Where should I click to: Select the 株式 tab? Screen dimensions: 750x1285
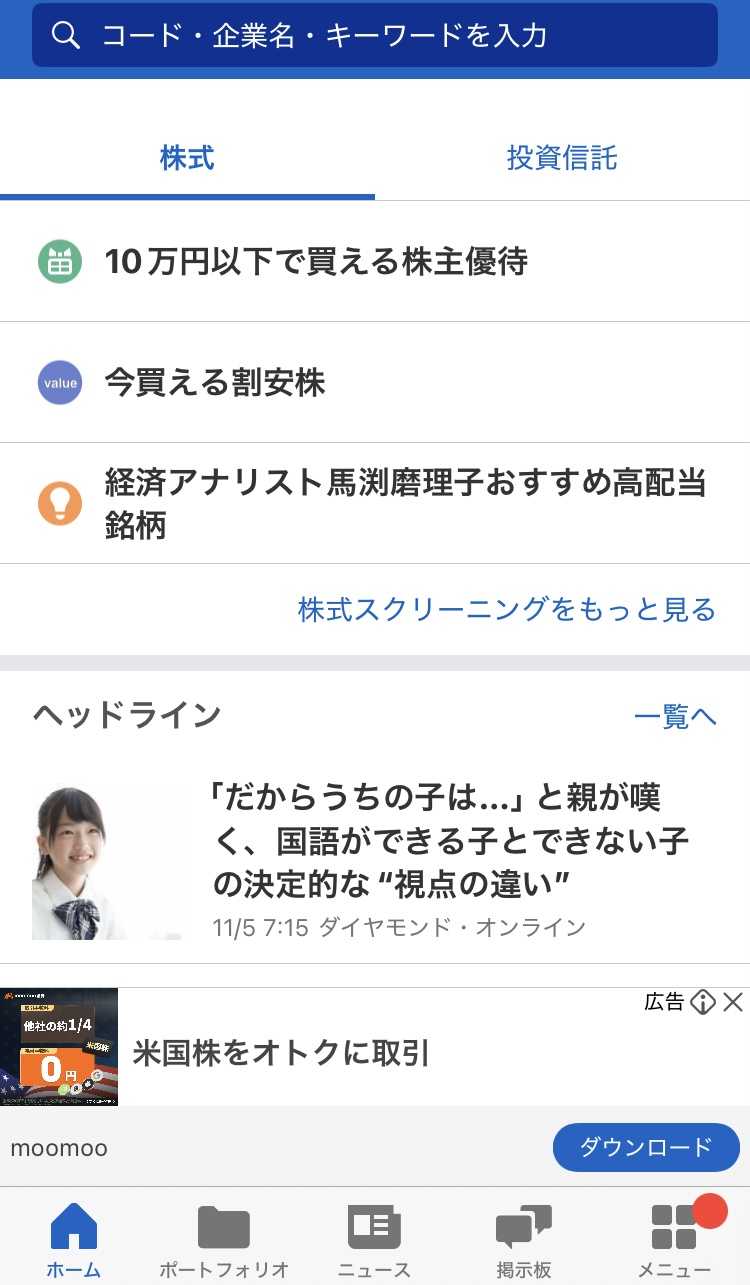187,158
